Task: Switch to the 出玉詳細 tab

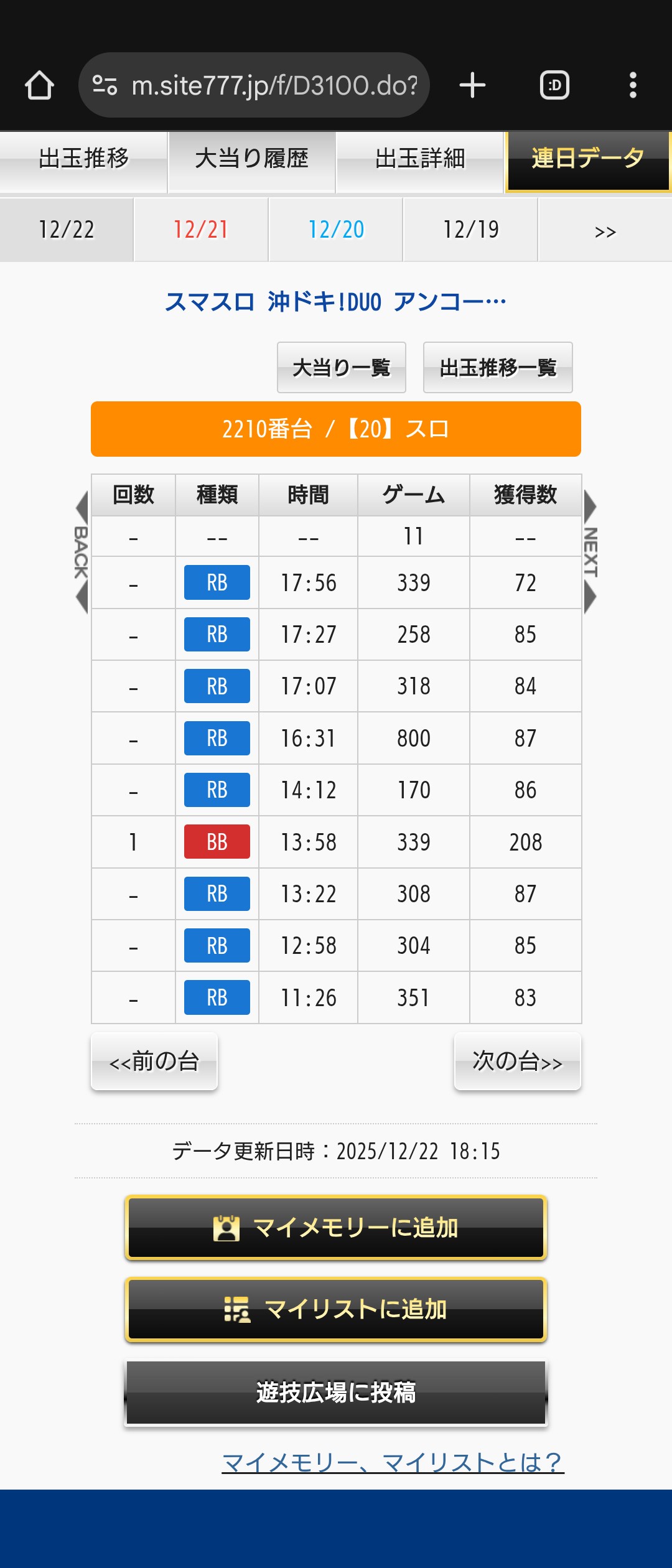Action: point(420,159)
